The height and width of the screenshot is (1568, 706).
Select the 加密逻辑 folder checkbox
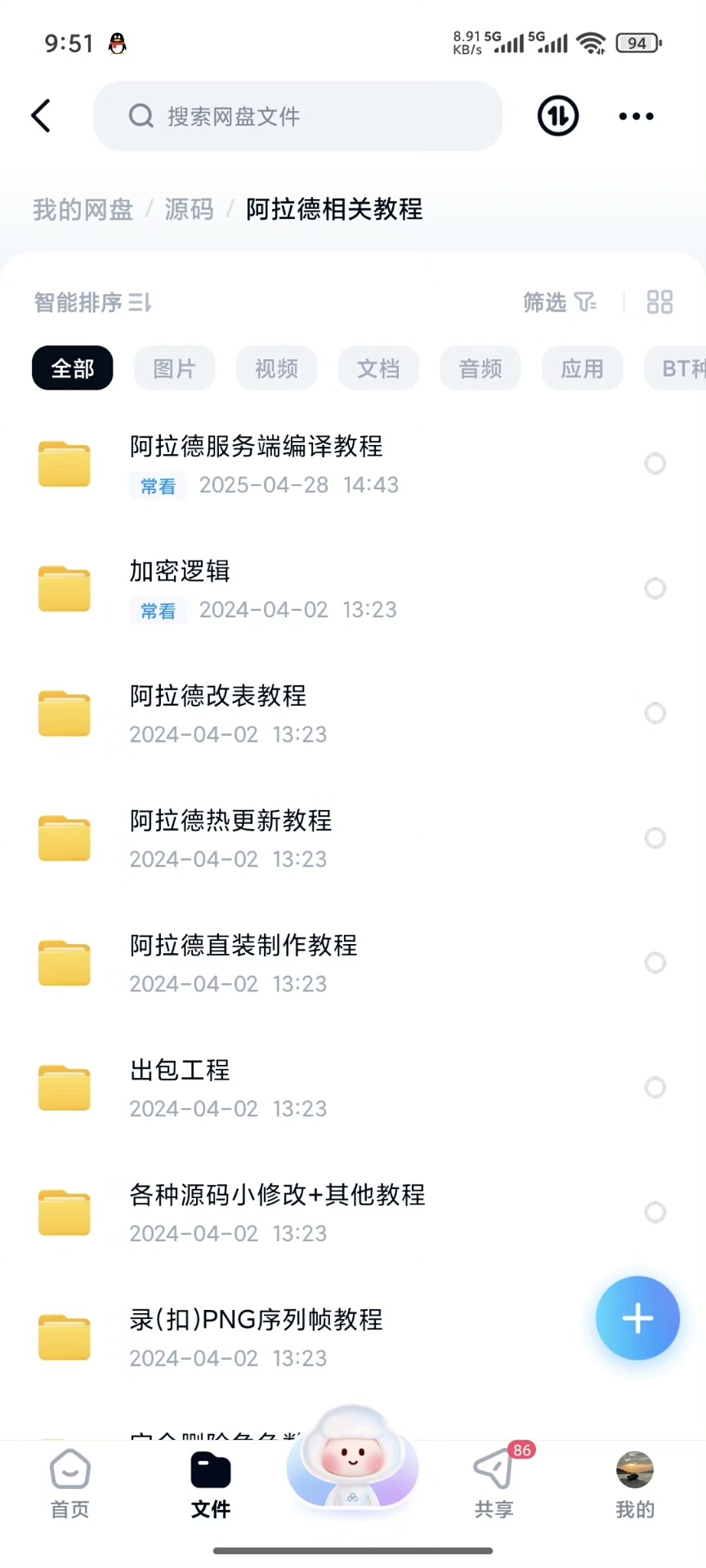pos(655,588)
